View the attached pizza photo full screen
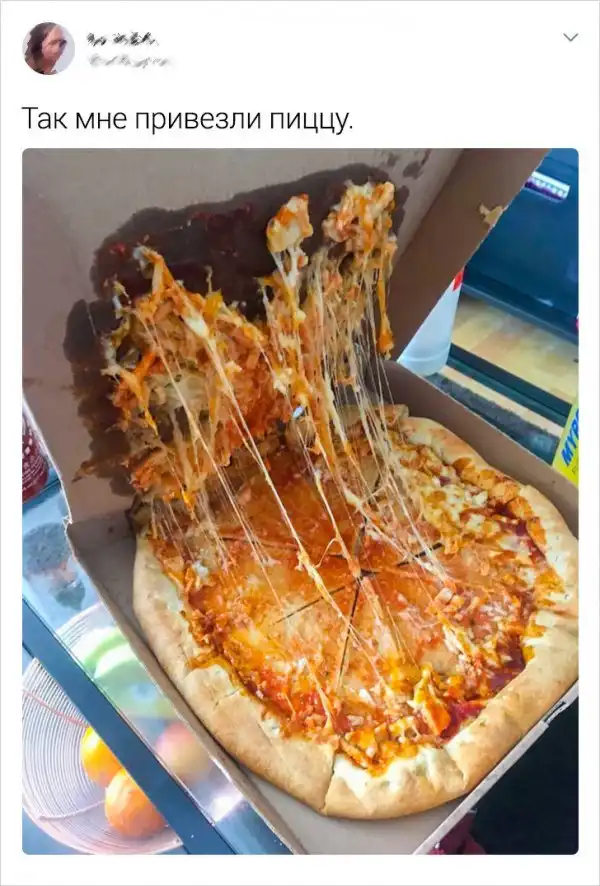This screenshot has width=600, height=886. pyautogui.click(x=300, y=500)
